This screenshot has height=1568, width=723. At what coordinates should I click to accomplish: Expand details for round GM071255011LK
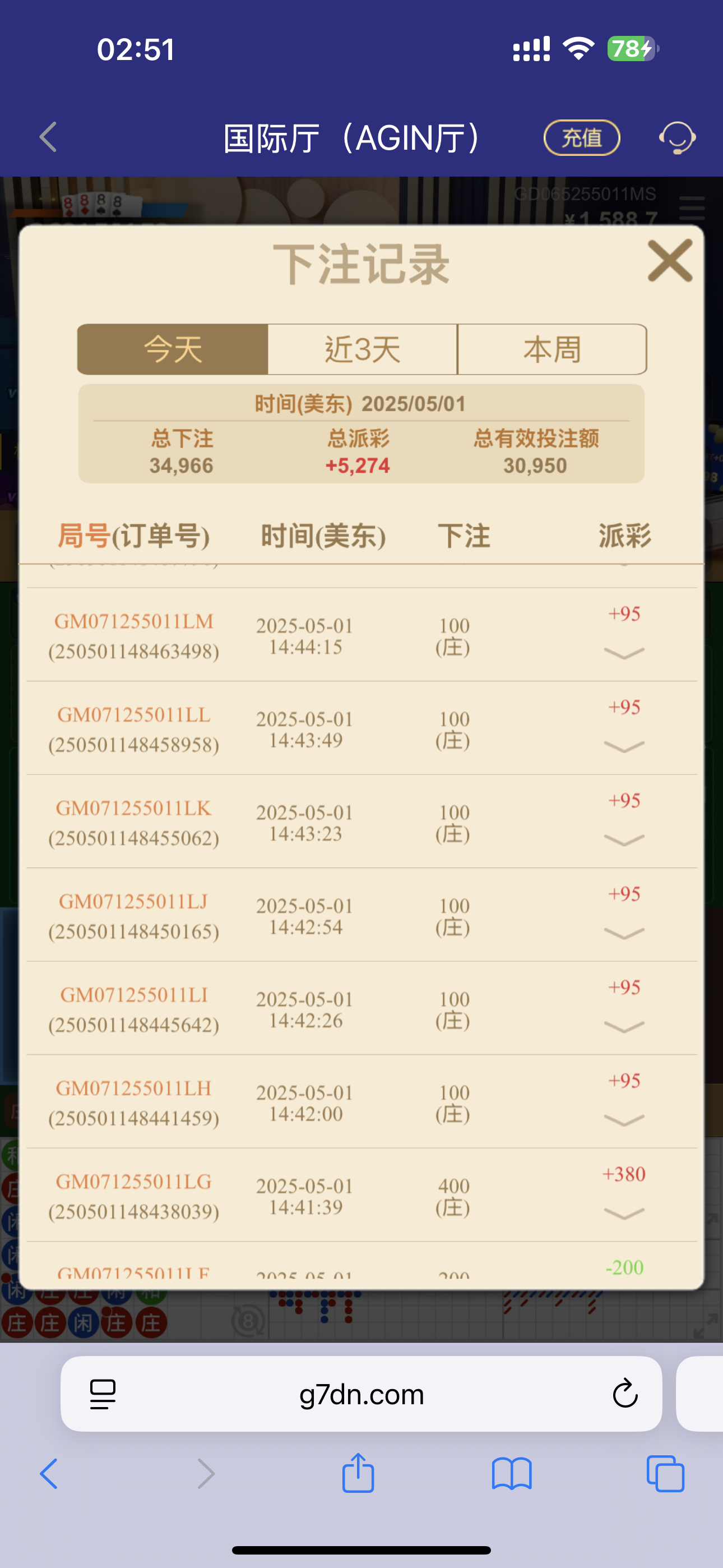click(624, 840)
